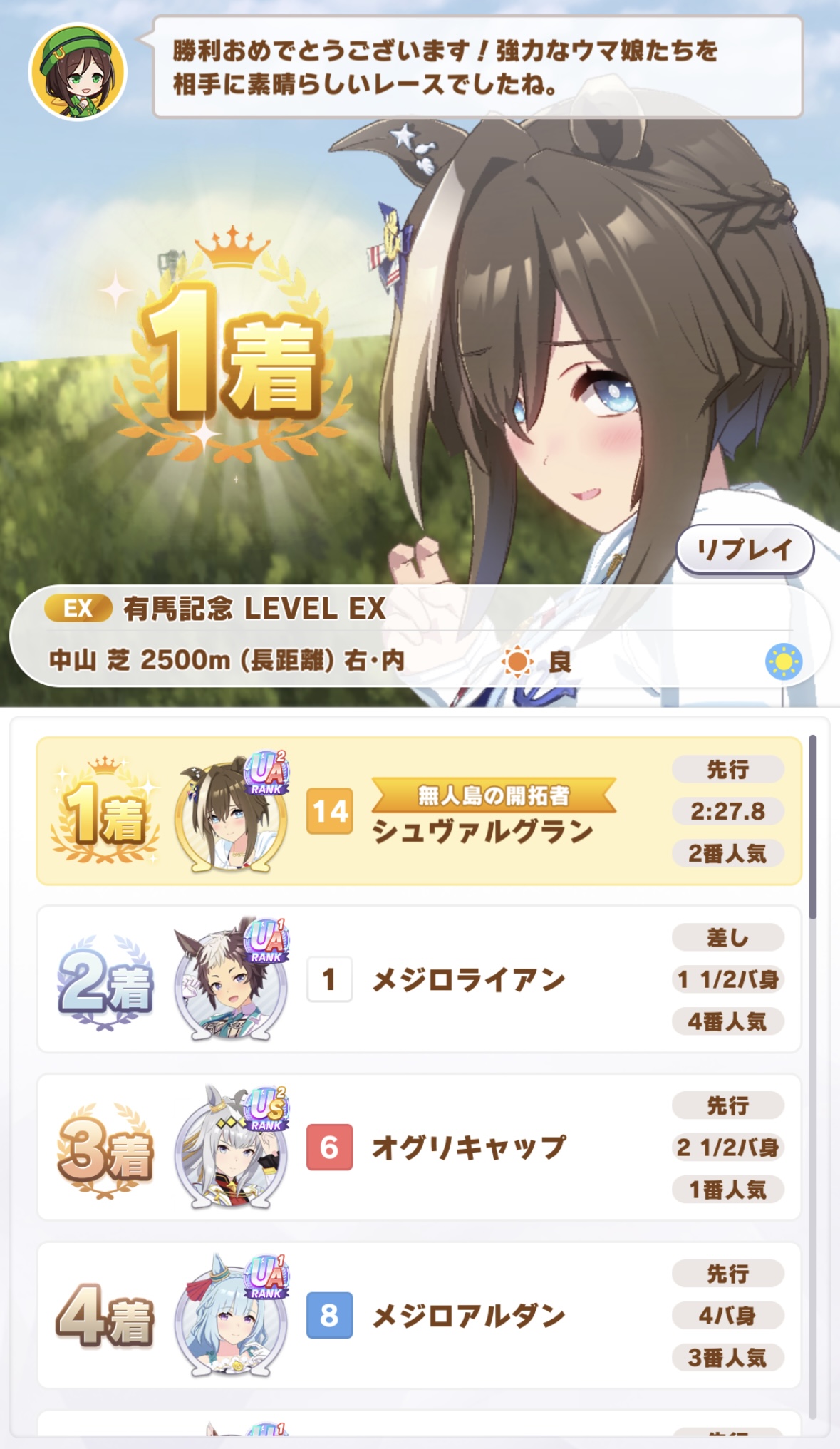This screenshot has height=1449, width=840.
Task: Open メジロライアン's second place result row
Action: (419, 979)
